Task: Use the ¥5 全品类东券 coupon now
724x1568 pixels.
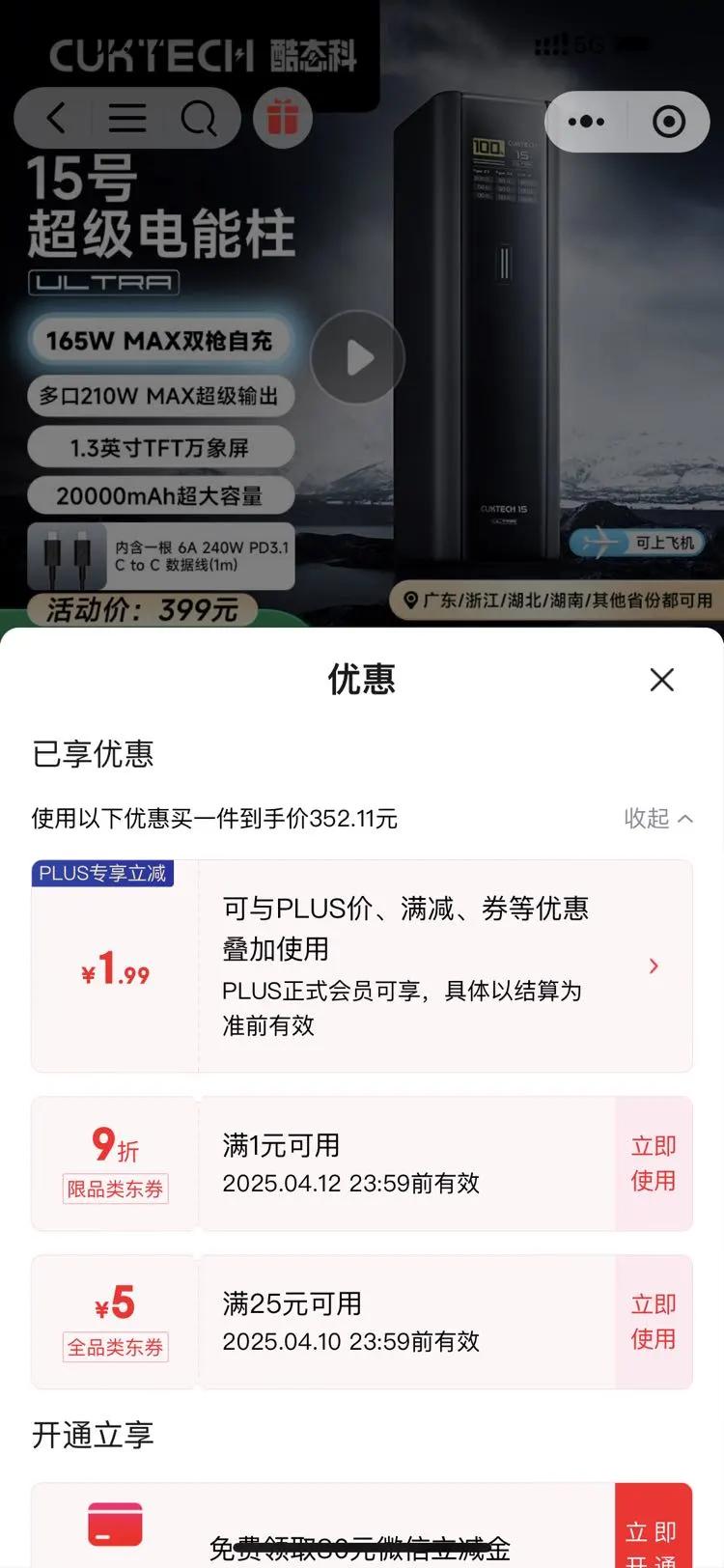Action: (x=654, y=1322)
